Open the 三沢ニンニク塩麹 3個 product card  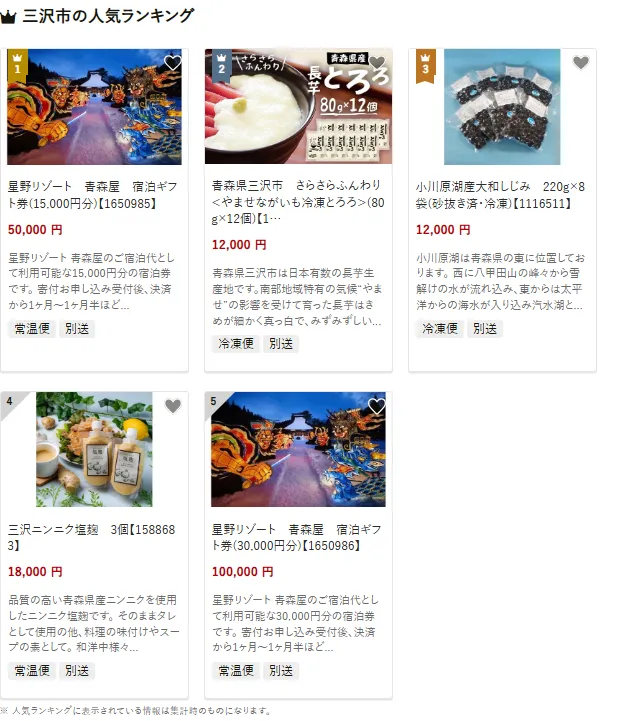tap(94, 537)
